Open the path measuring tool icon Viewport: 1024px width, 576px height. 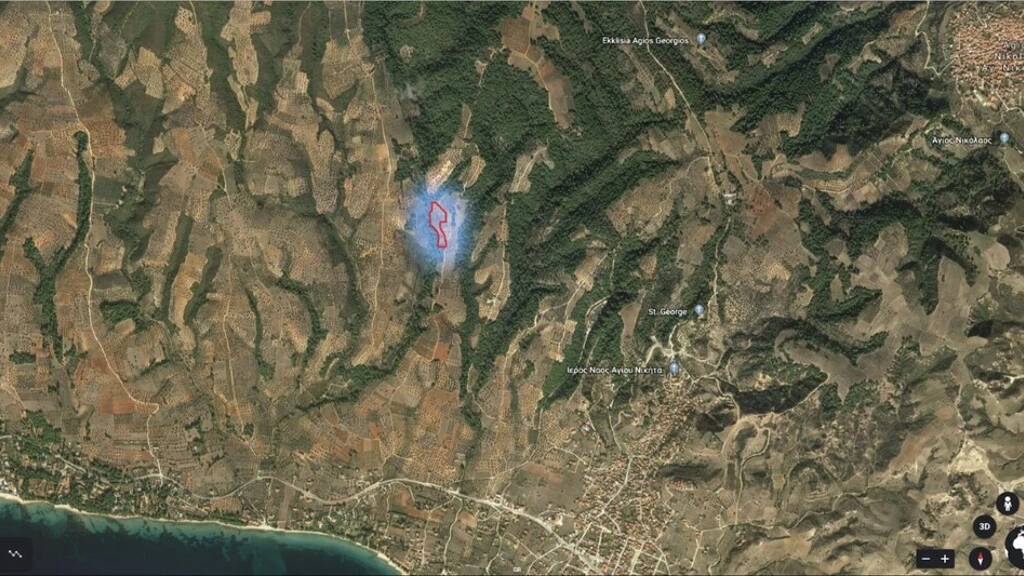click(x=15, y=554)
